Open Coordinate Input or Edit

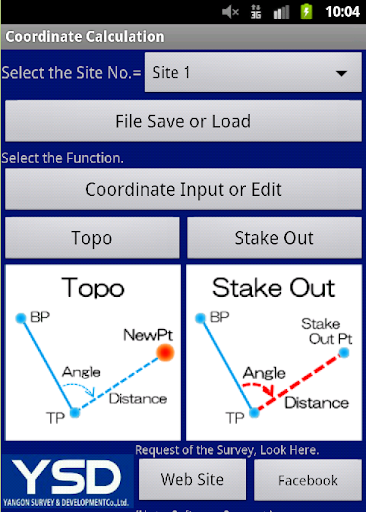pyautogui.click(x=183, y=189)
